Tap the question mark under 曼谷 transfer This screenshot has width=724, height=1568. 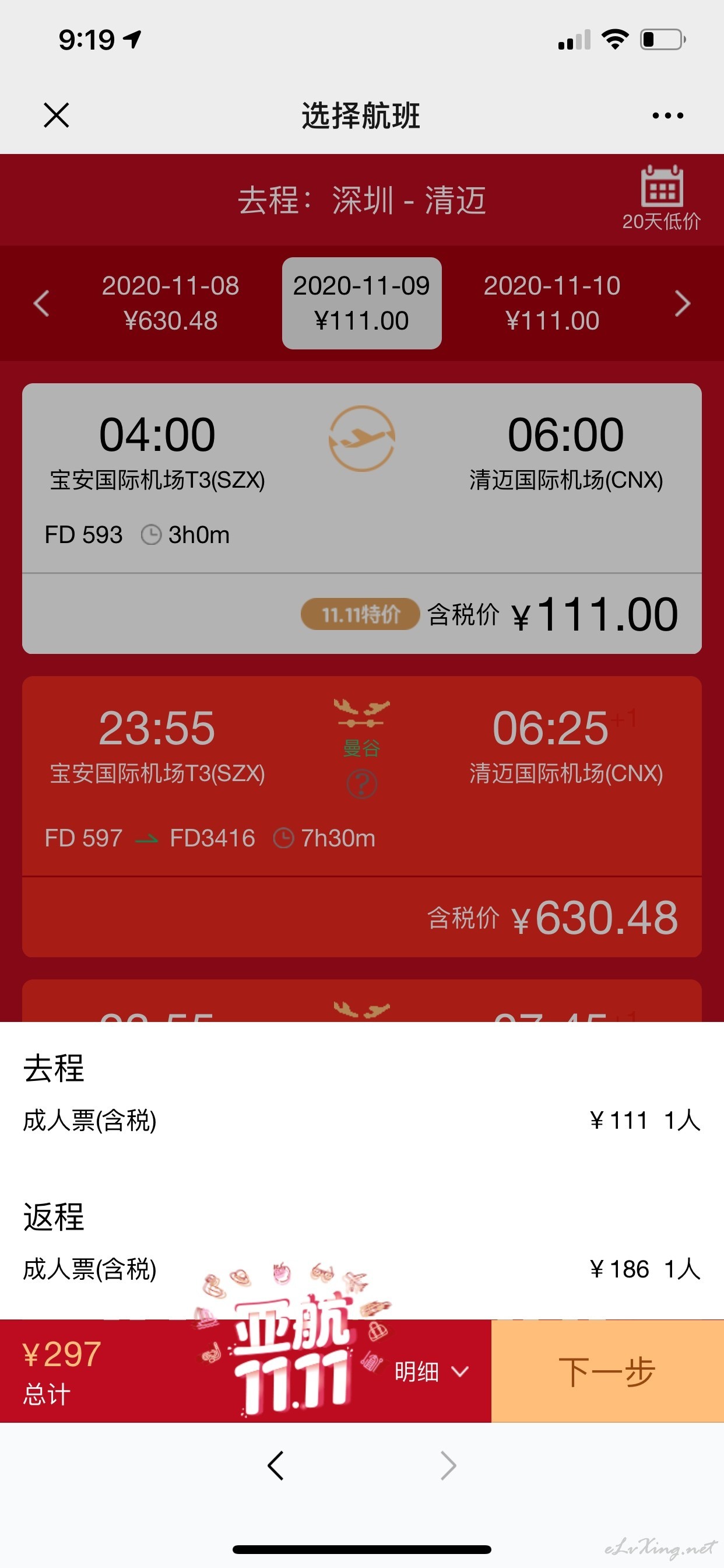click(362, 784)
